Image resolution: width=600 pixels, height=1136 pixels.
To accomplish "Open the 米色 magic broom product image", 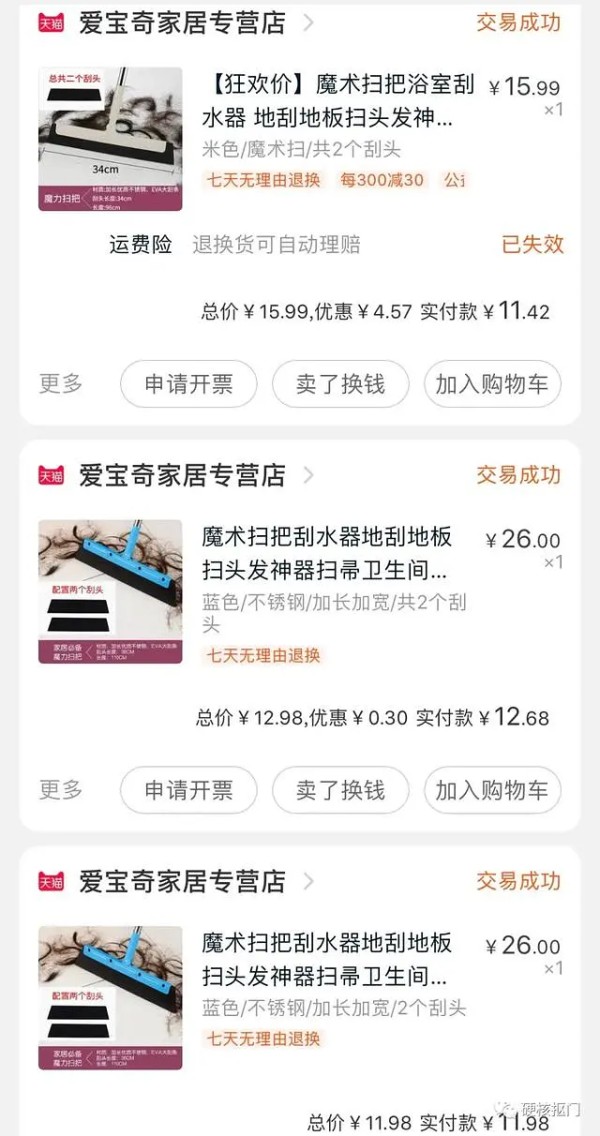I will tap(110, 139).
